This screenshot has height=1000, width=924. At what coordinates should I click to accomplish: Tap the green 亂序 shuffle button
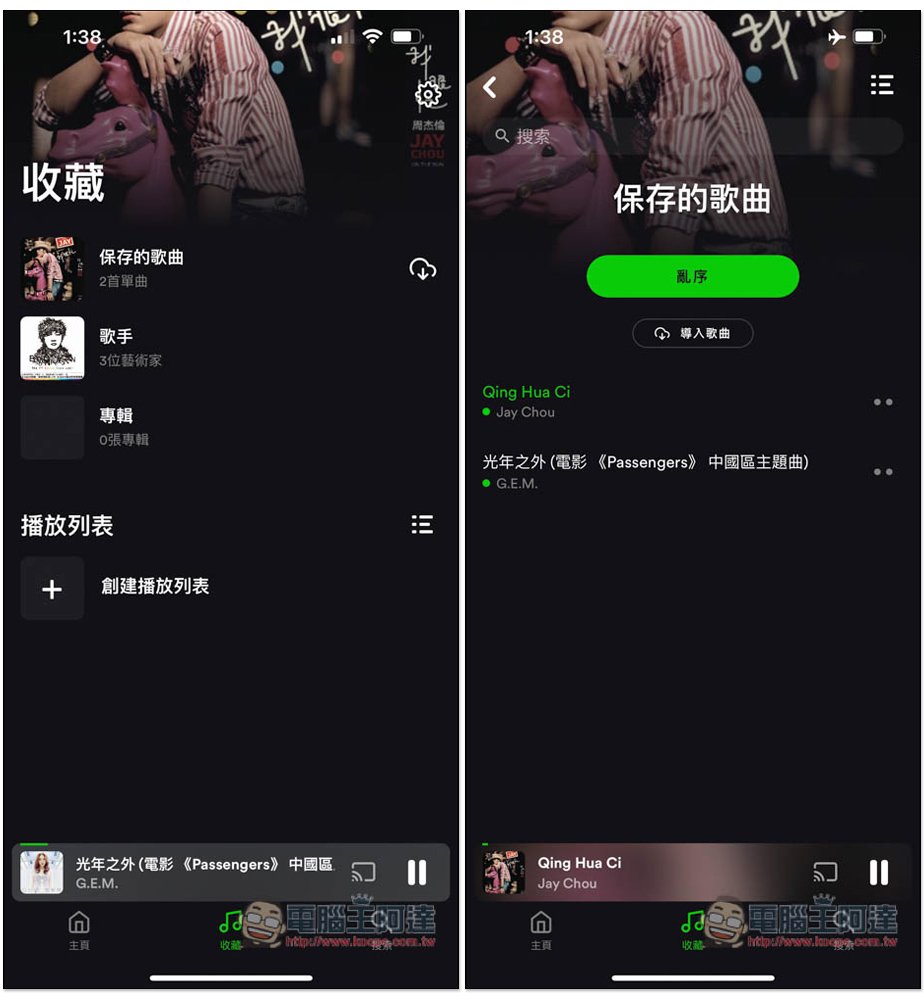click(x=692, y=276)
